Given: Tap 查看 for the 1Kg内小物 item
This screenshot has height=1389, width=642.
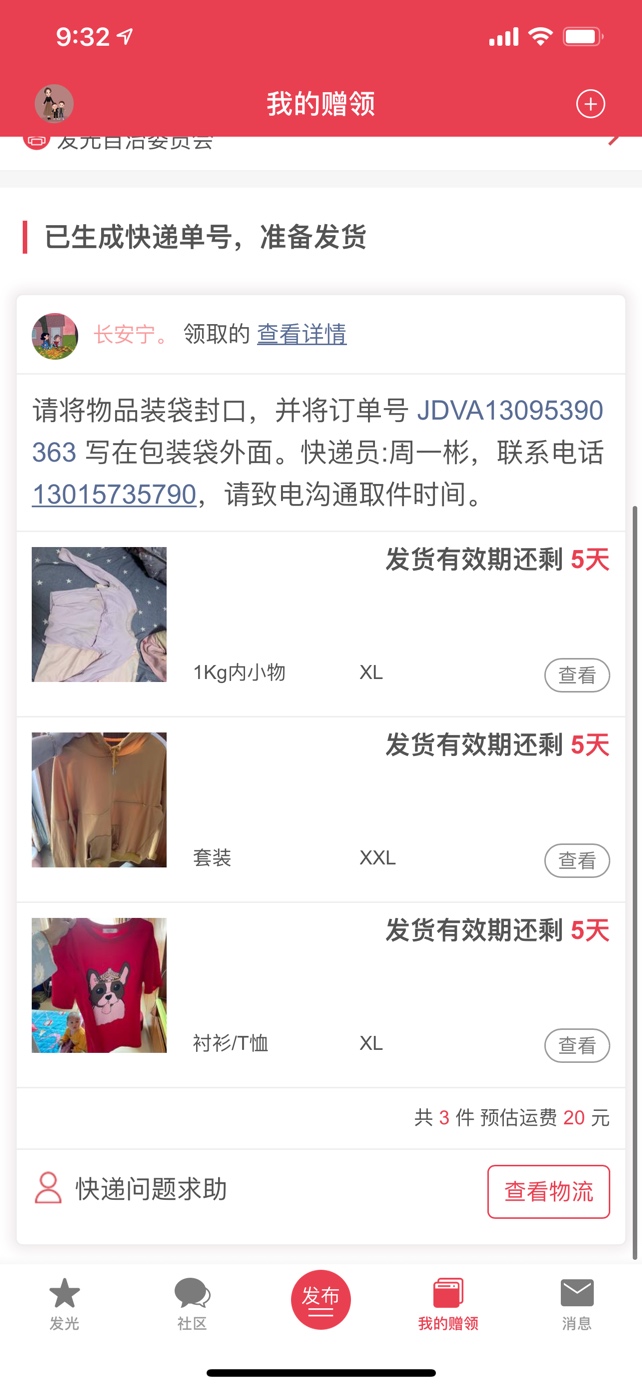Looking at the screenshot, I should [x=576, y=675].
